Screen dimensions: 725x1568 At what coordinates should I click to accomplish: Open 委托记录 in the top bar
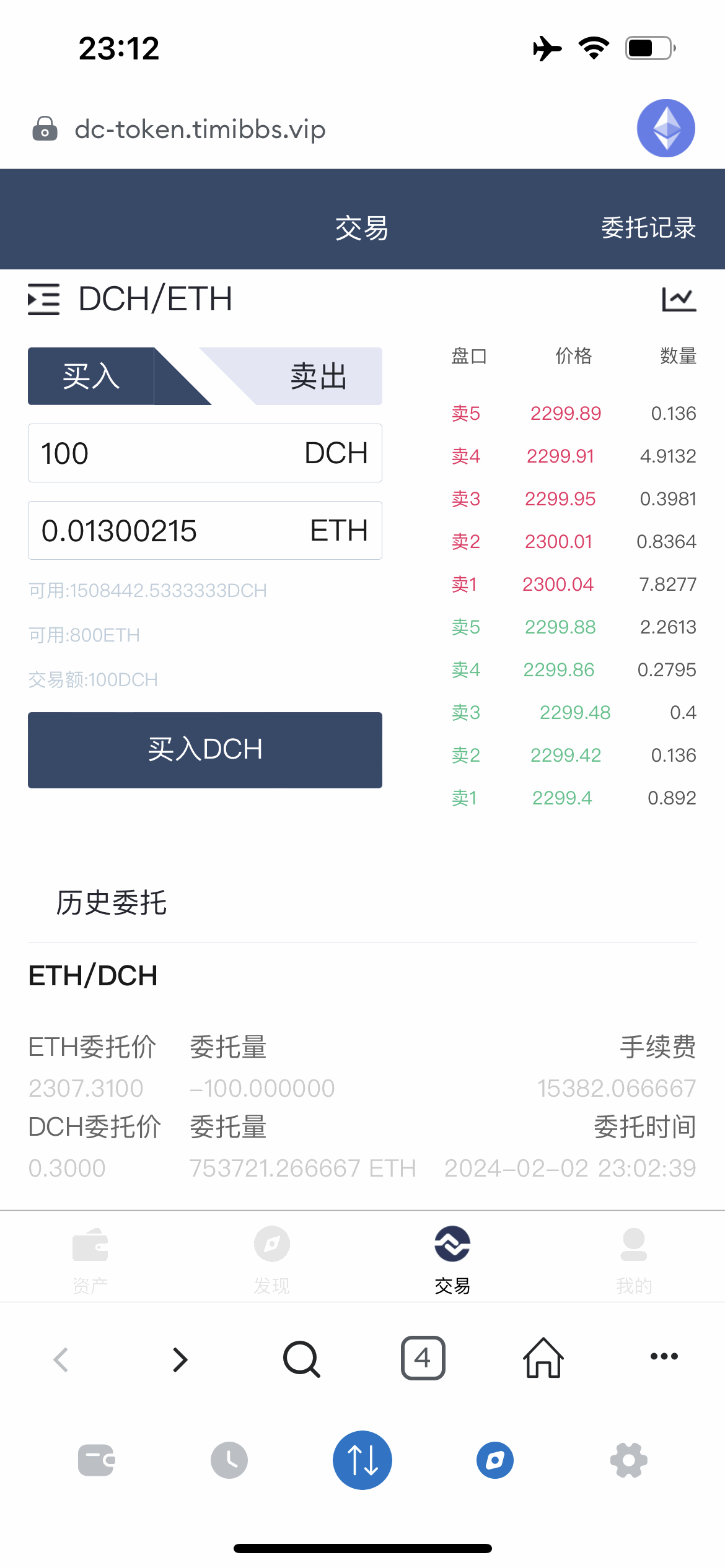click(x=649, y=228)
